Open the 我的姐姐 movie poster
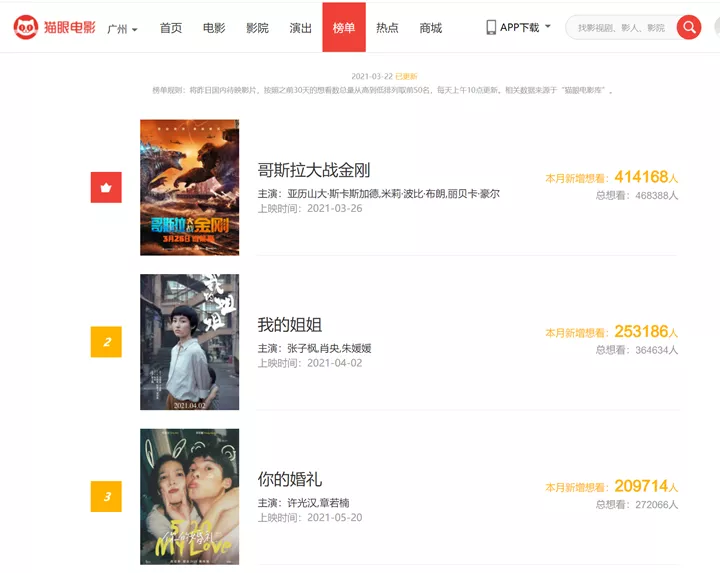This screenshot has width=720, height=573. pos(190,342)
